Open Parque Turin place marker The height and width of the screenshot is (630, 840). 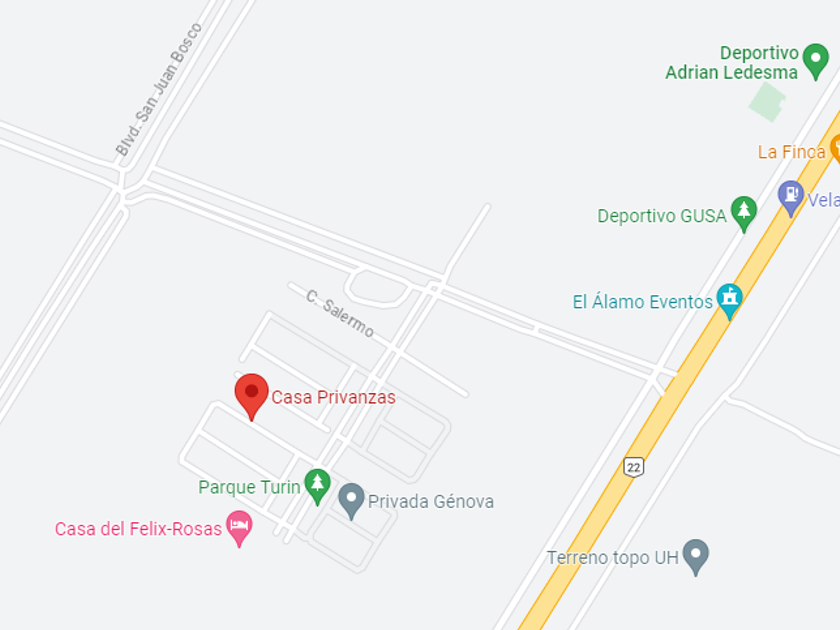pos(318,486)
